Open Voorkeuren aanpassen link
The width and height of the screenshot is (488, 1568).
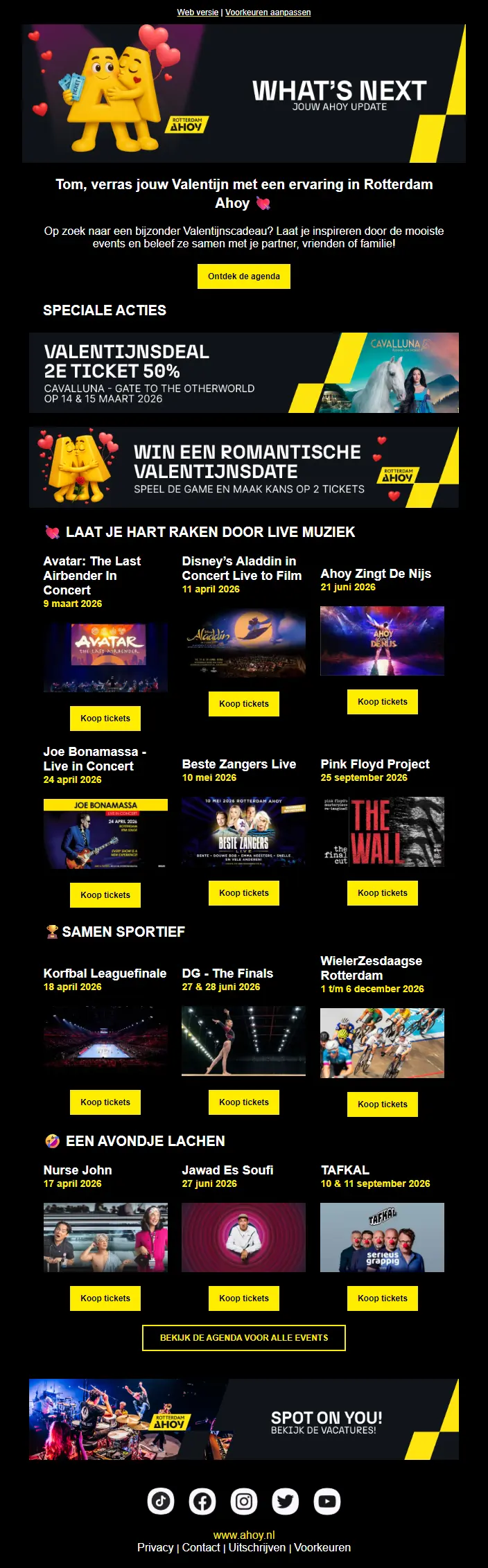268,12
